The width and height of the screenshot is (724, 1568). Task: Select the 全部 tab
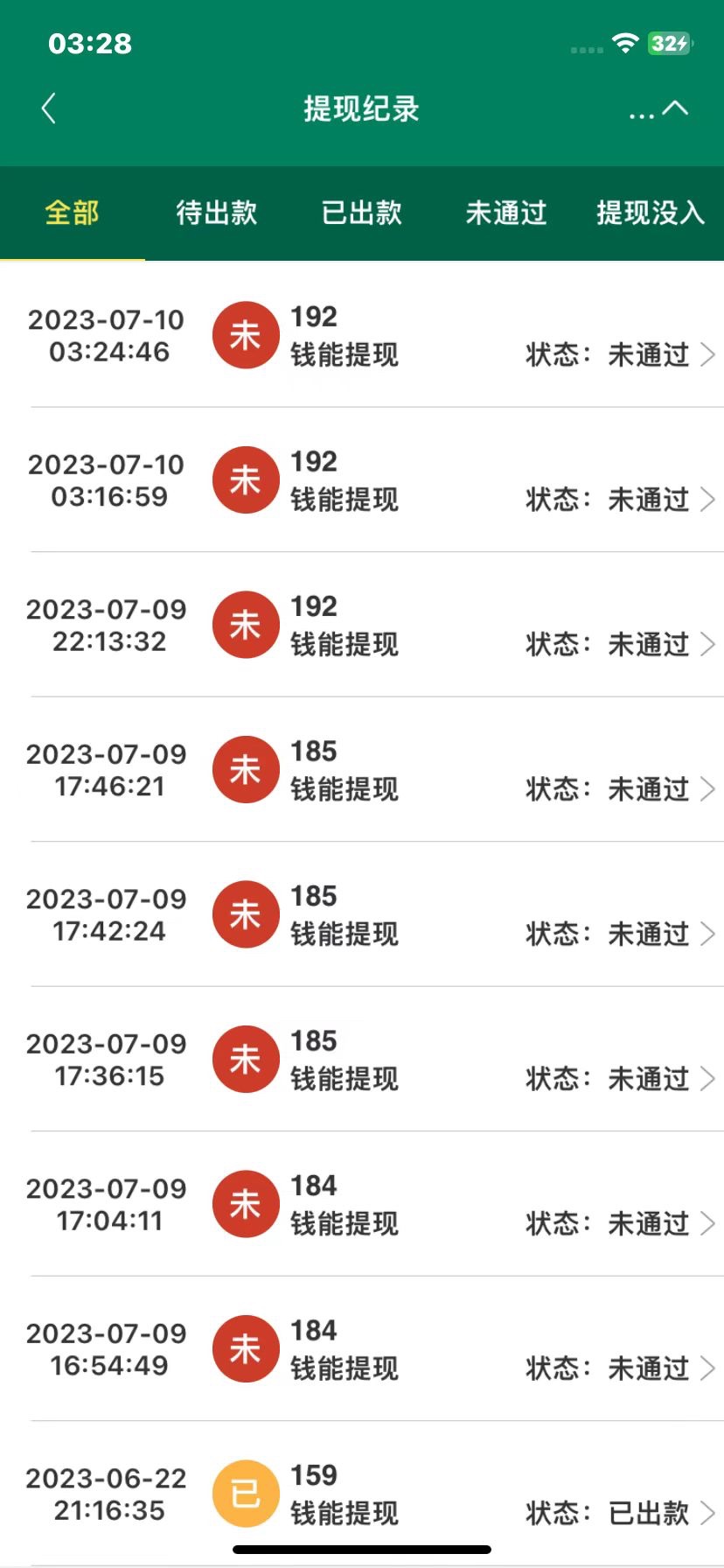tap(72, 213)
